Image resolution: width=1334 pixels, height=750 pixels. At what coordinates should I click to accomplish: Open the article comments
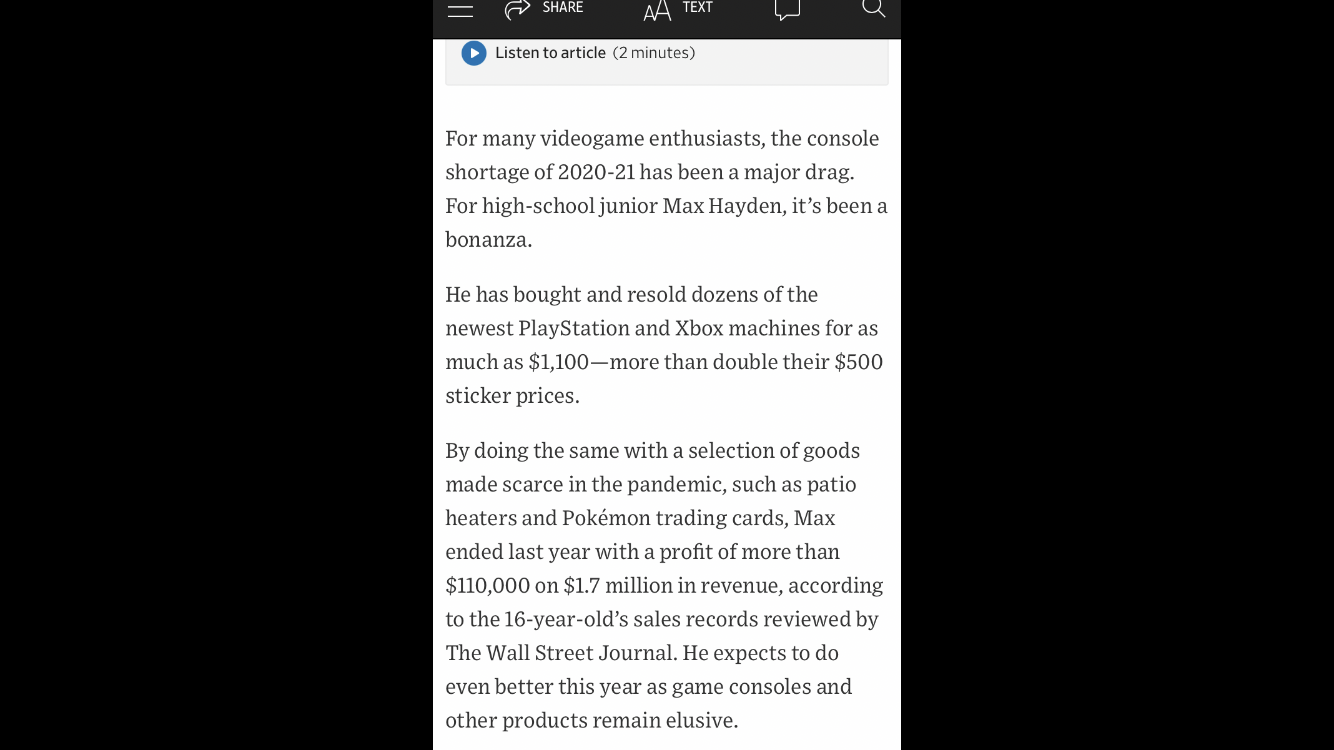pos(787,10)
